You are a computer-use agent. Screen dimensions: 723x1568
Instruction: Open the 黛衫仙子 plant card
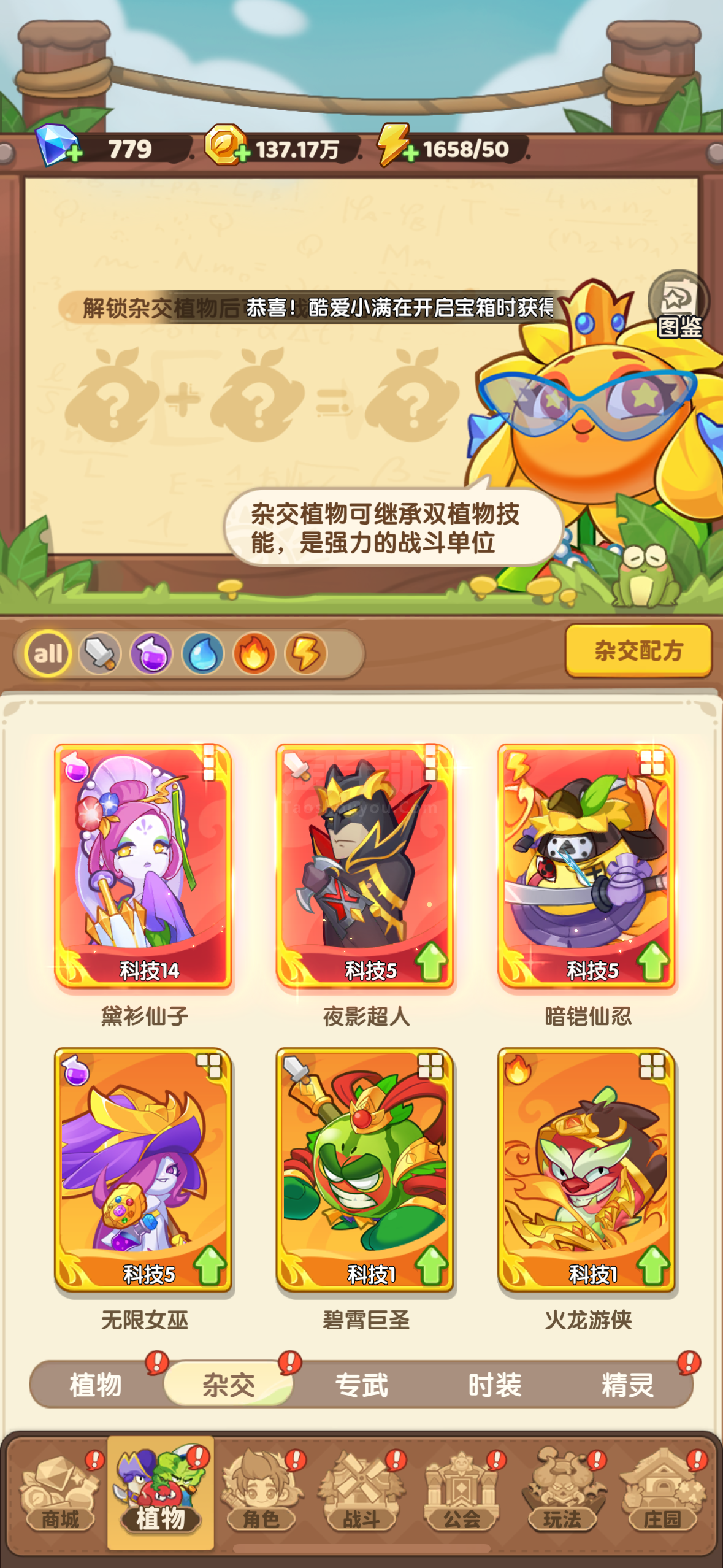click(x=143, y=866)
